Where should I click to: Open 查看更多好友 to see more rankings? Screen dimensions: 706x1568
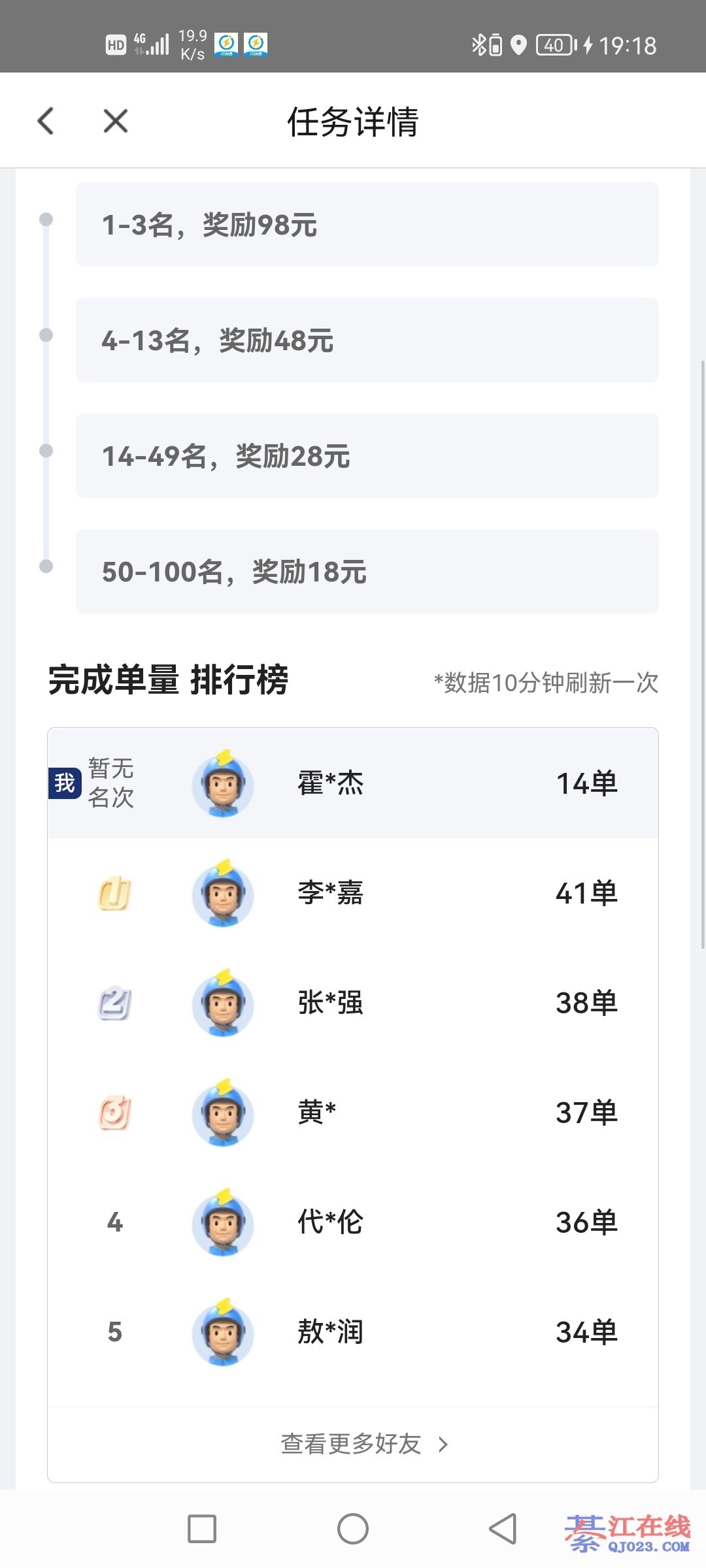363,1444
